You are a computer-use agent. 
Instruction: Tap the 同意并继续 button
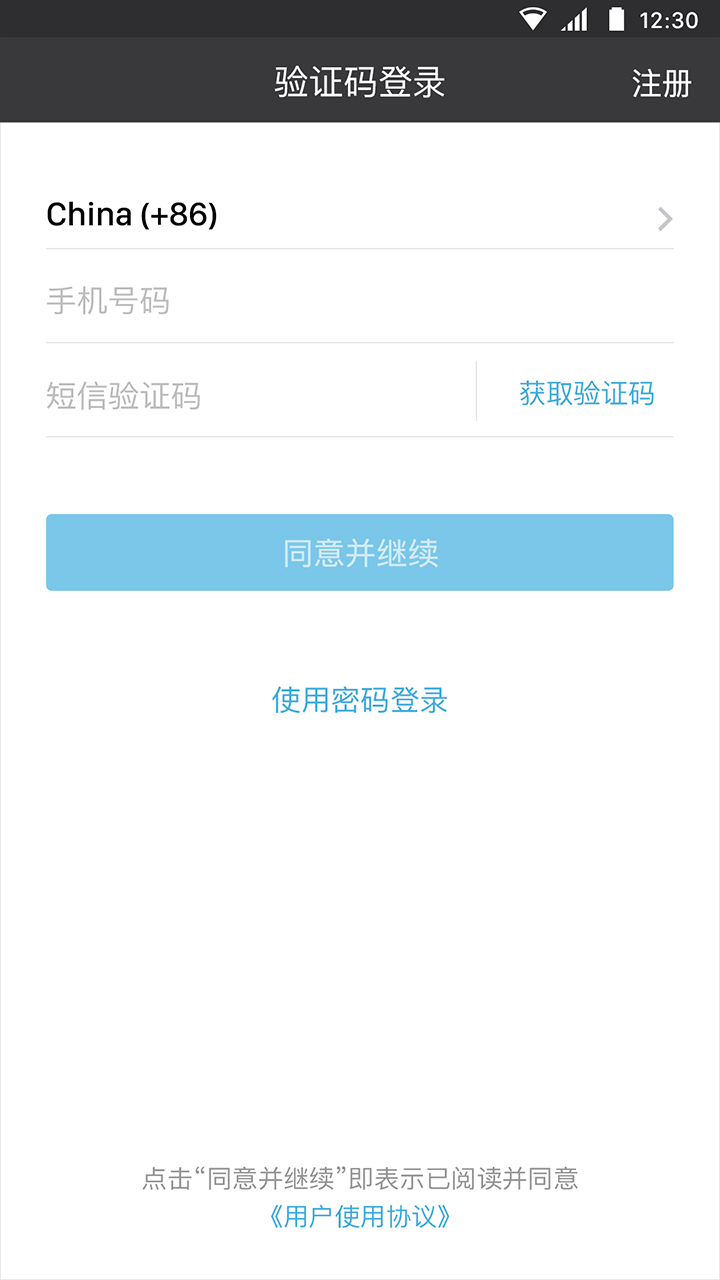pyautogui.click(x=359, y=552)
